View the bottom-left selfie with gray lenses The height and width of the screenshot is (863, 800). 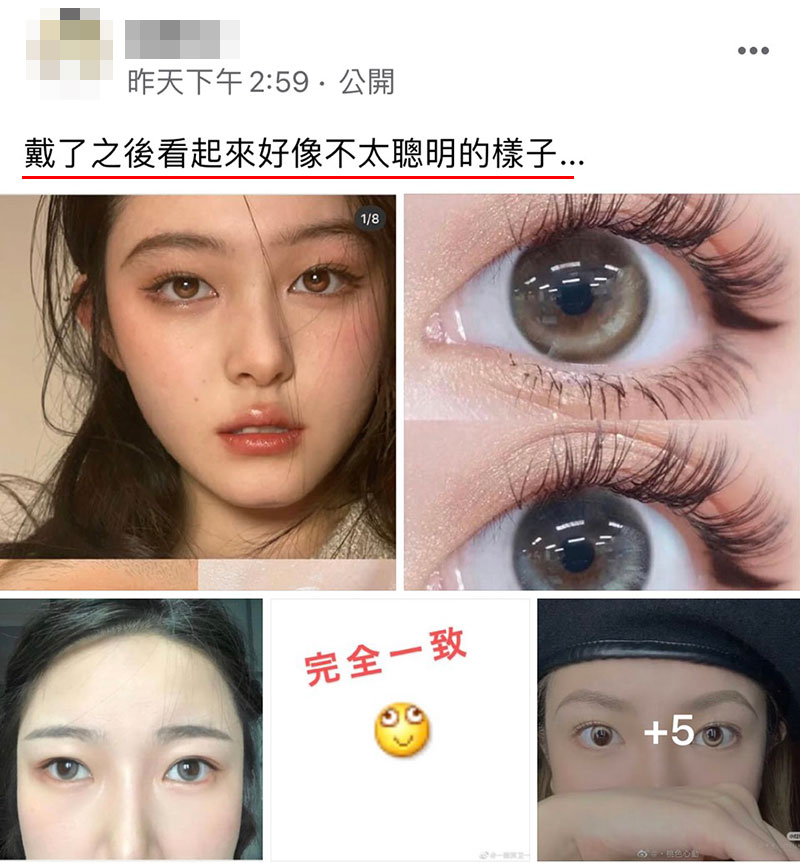pyautogui.click(x=131, y=728)
